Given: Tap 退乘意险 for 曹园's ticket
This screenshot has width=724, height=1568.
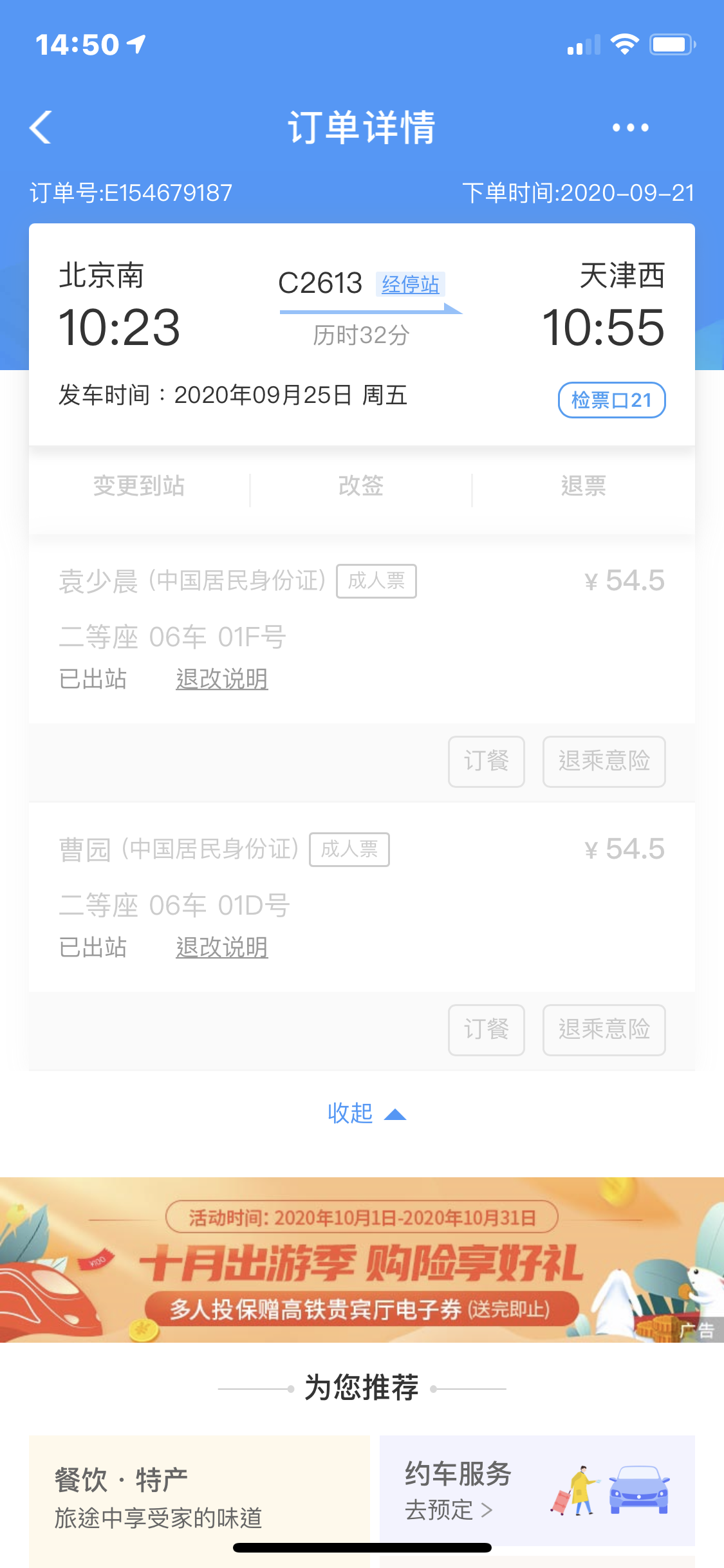Looking at the screenshot, I should 604,1030.
